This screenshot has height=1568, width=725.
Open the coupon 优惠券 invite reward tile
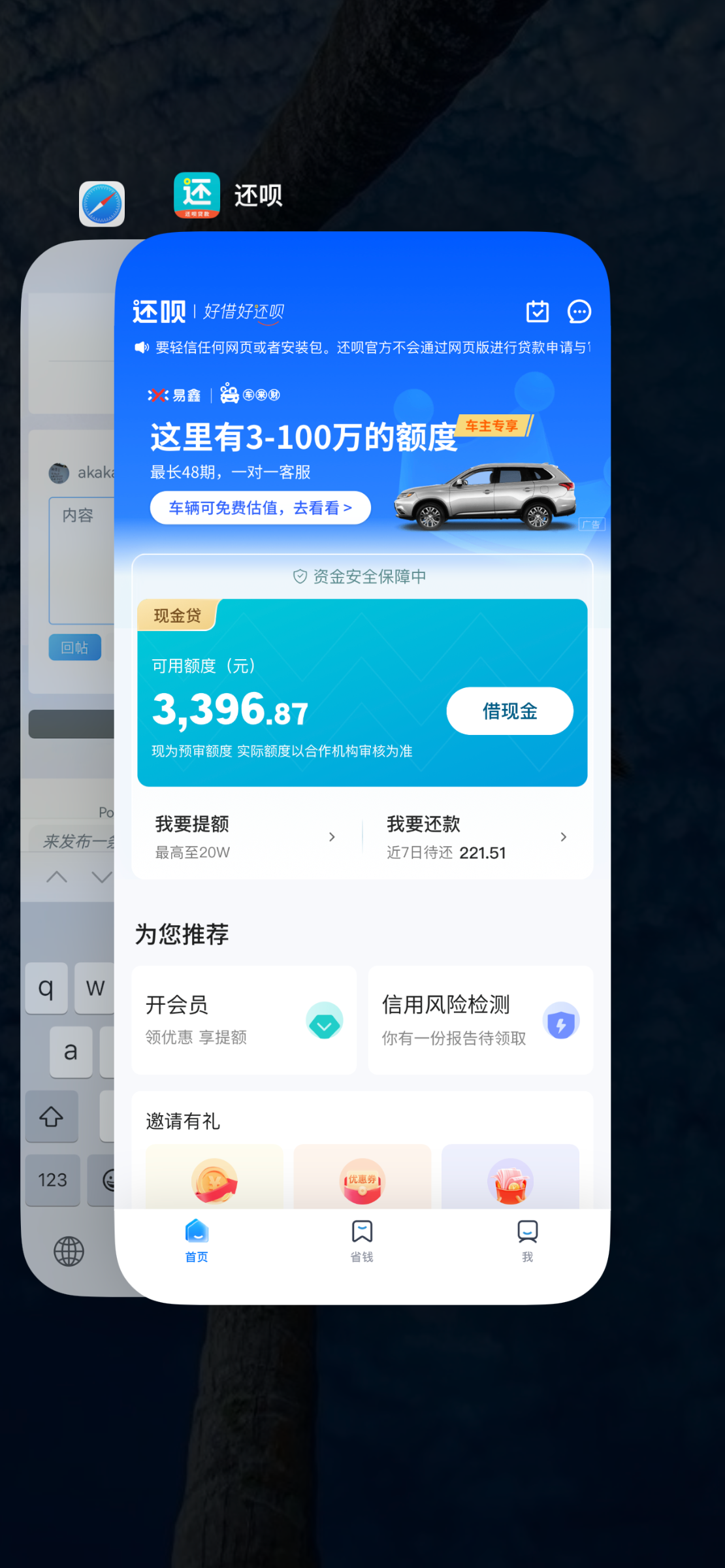point(362,1178)
